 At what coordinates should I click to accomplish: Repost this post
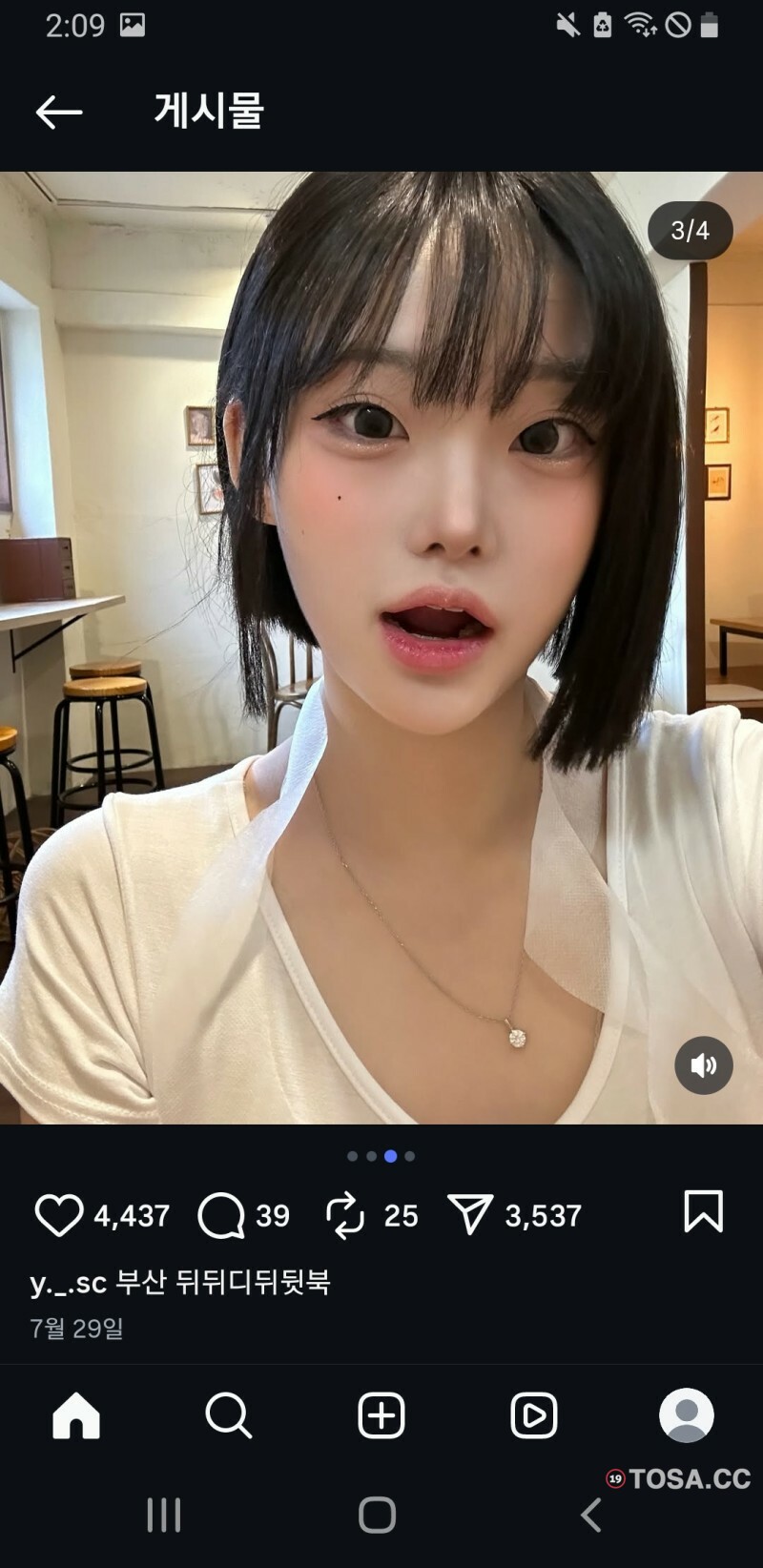click(x=345, y=1215)
